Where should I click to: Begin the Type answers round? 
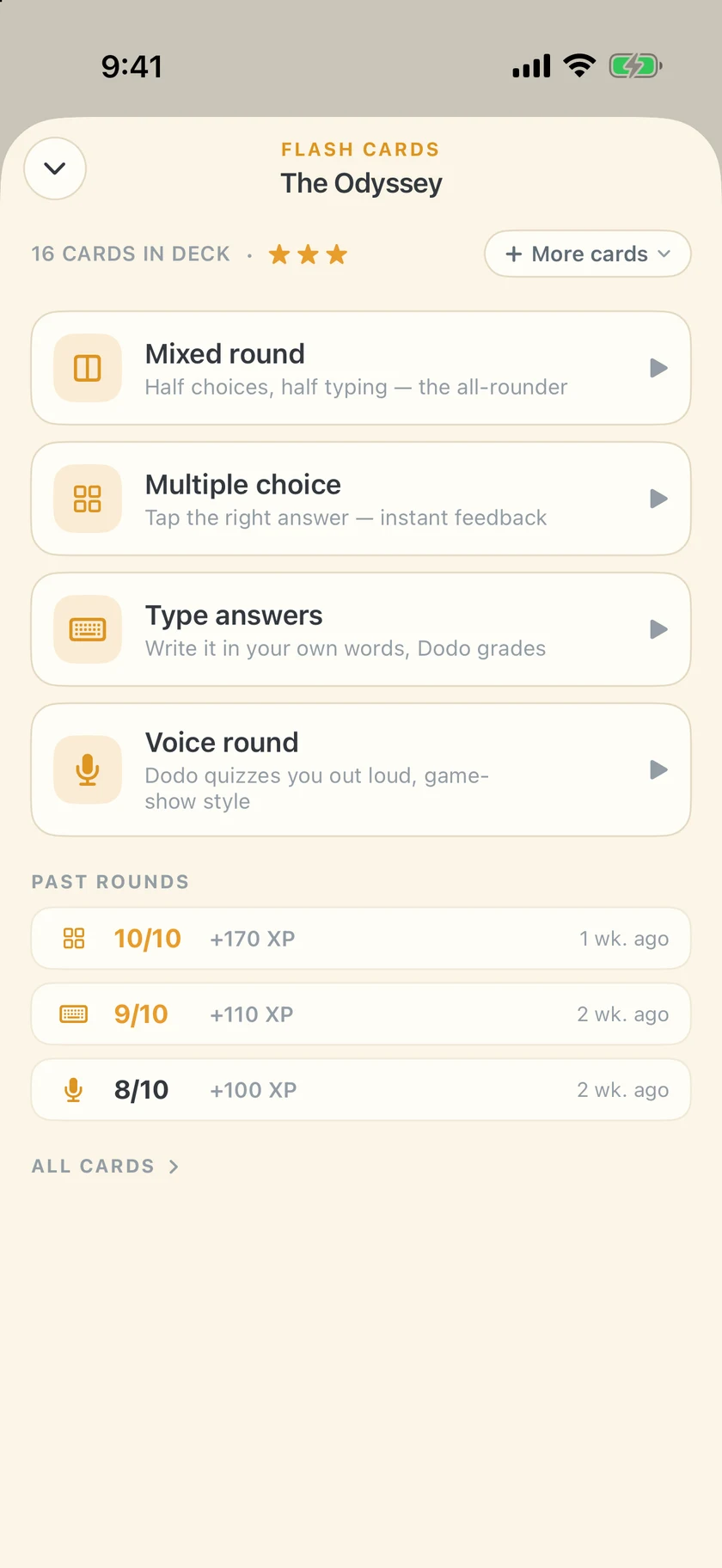361,629
